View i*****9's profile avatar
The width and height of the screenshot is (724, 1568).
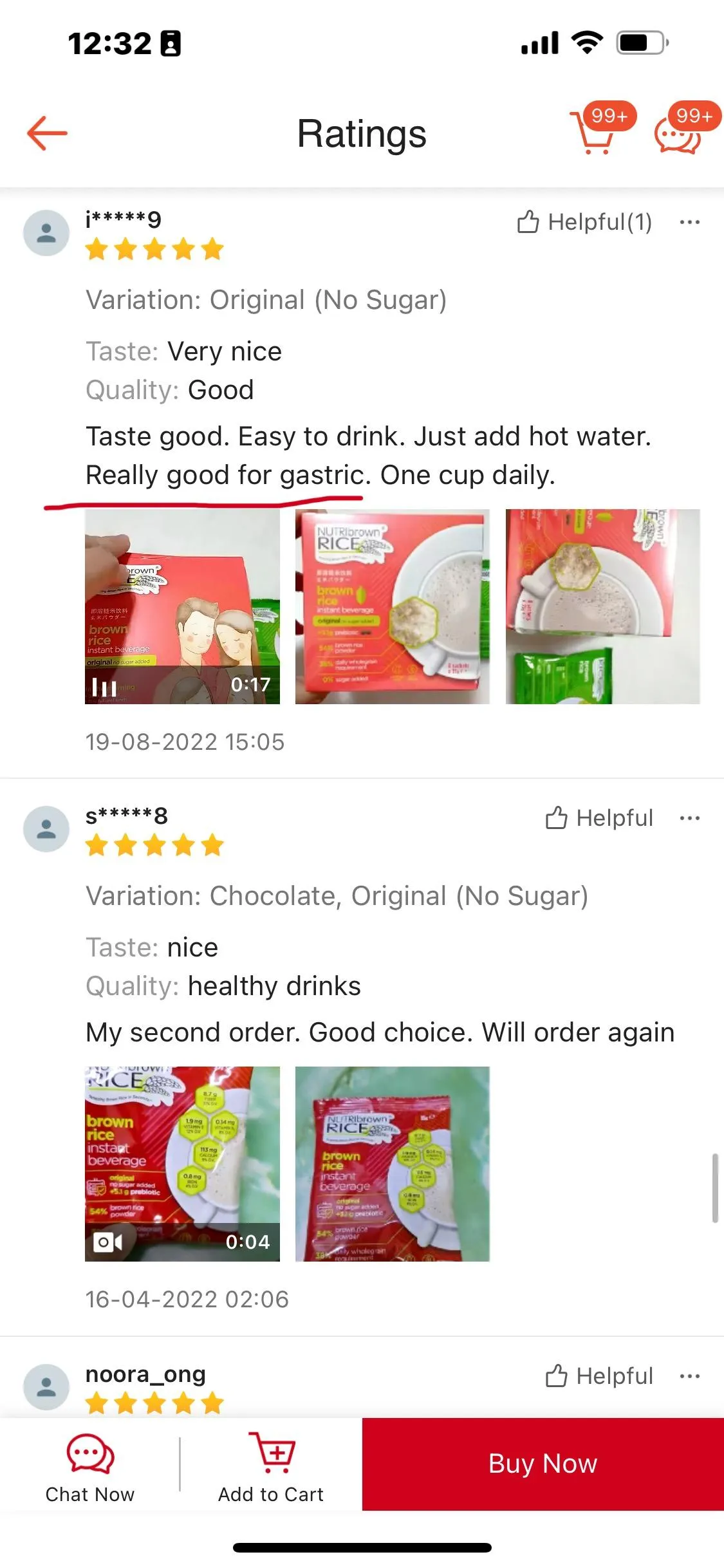click(46, 233)
